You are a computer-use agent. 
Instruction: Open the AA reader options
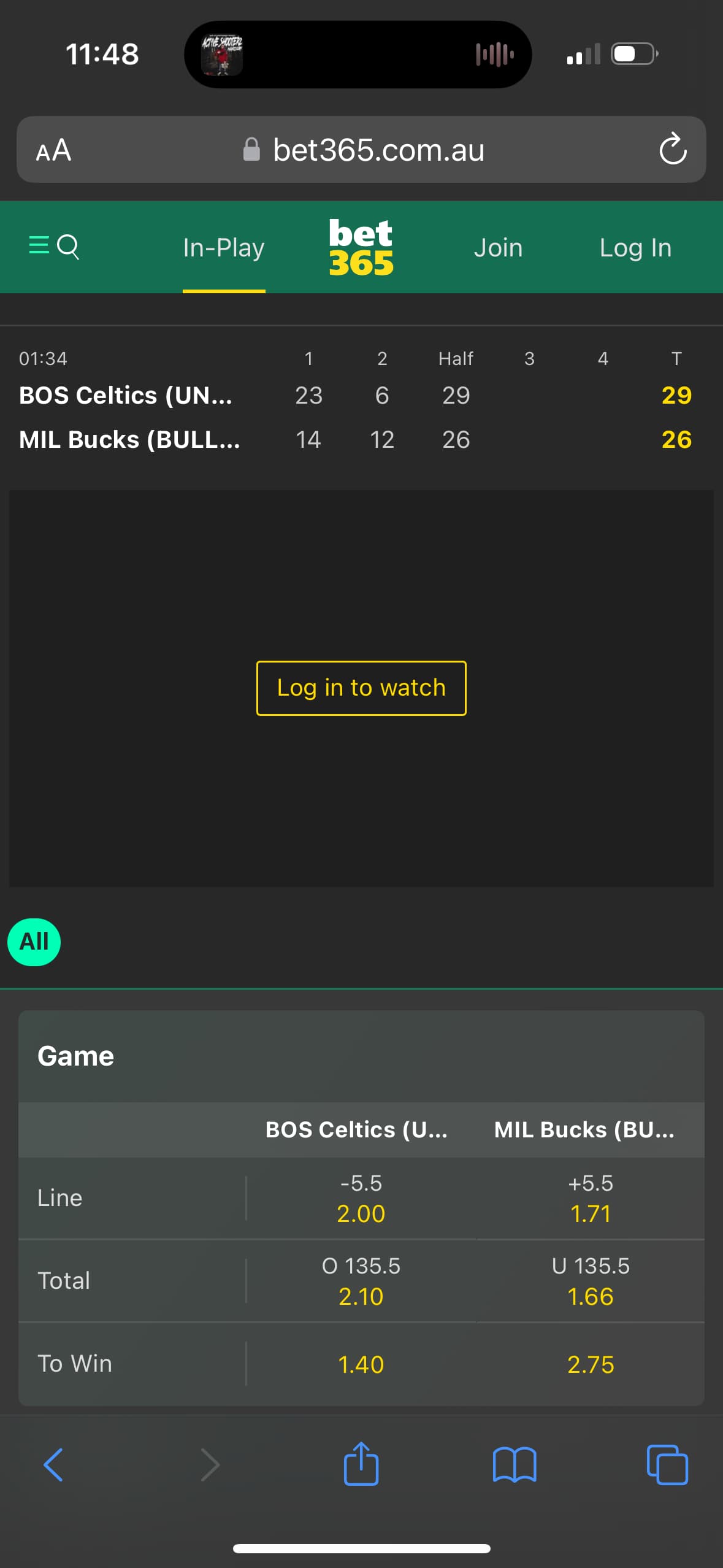point(54,150)
